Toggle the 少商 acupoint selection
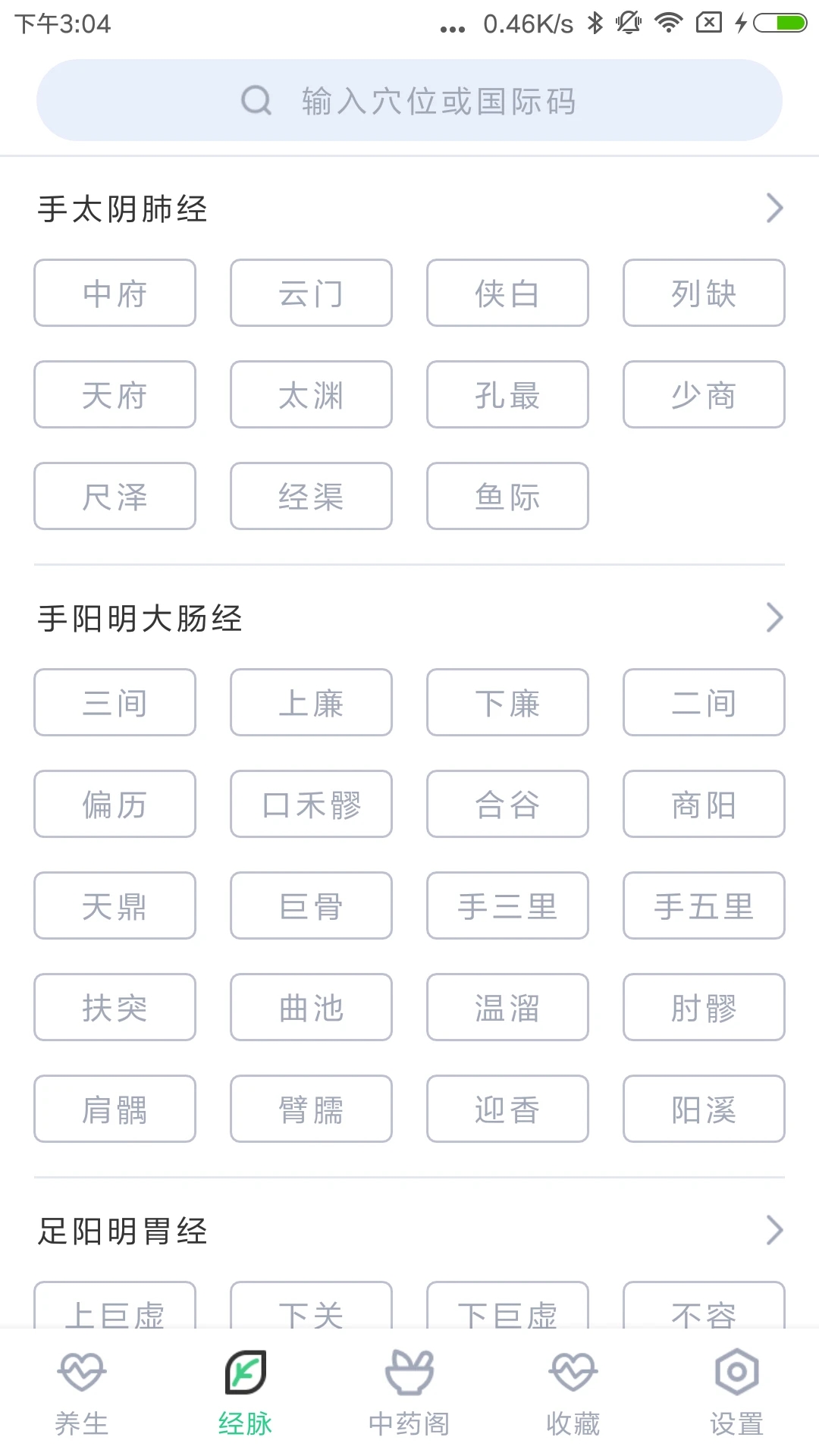Screen dimensions: 819x1456 click(x=703, y=395)
